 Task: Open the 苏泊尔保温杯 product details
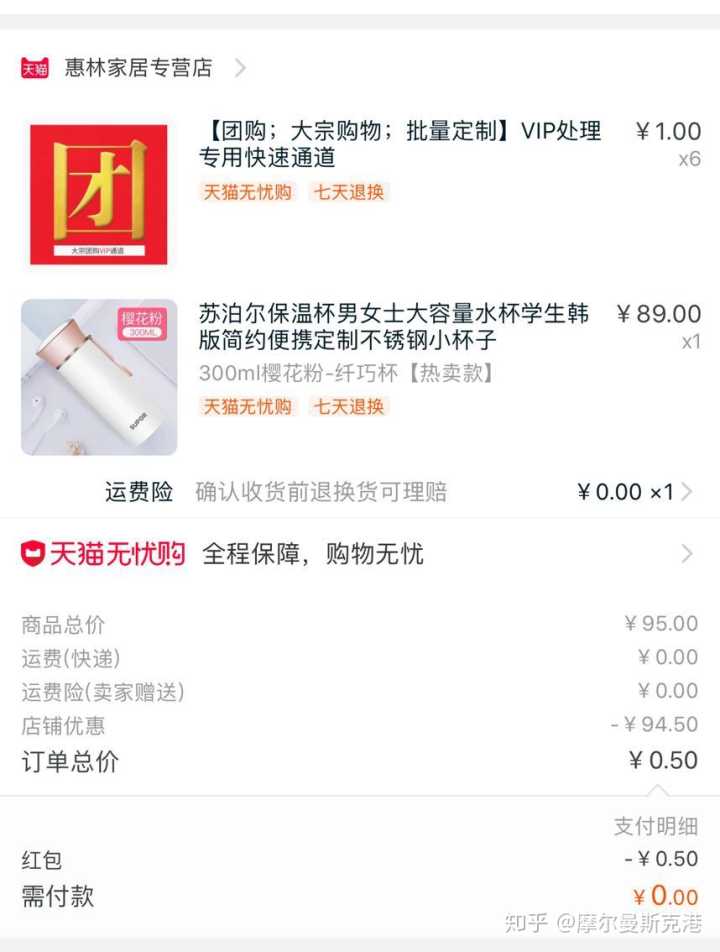394,327
